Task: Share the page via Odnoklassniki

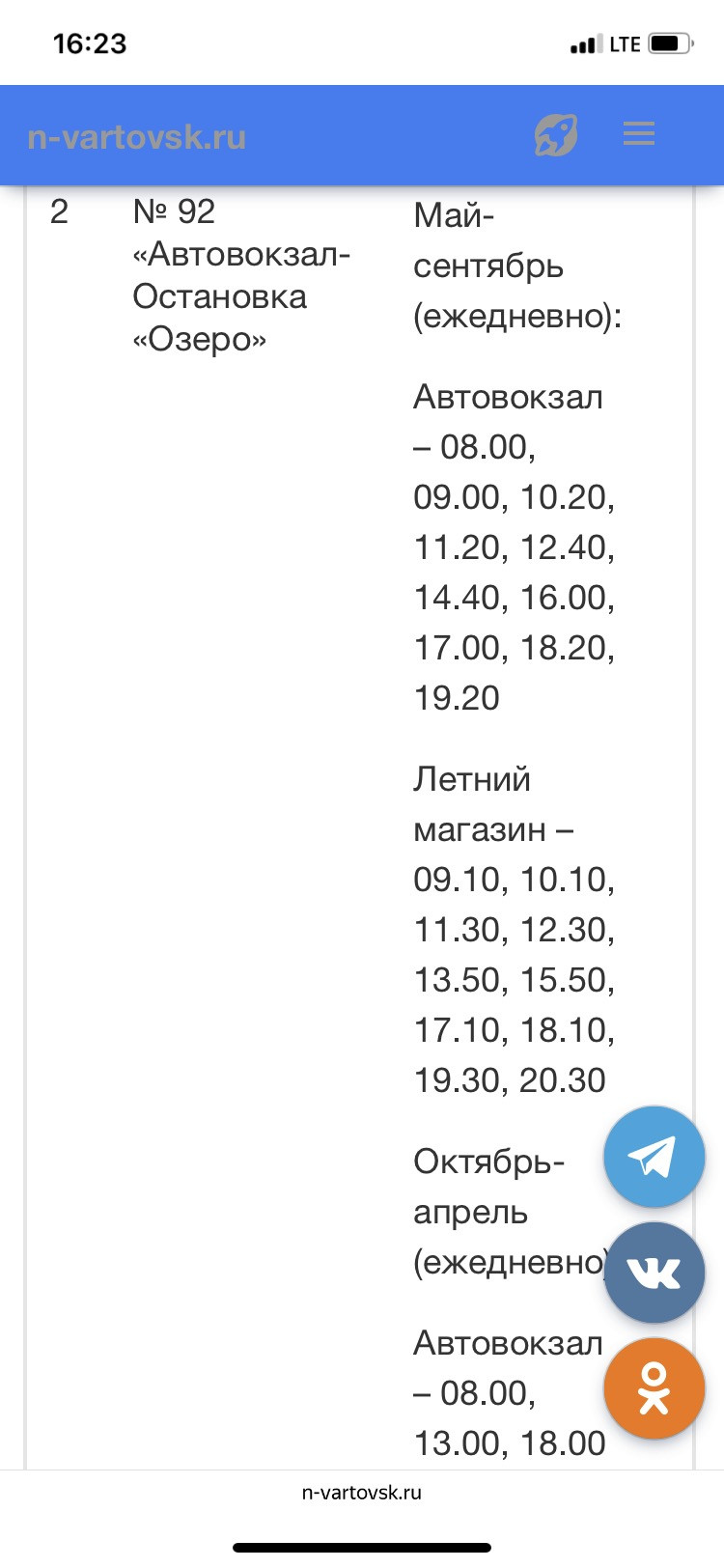Action: click(654, 1387)
